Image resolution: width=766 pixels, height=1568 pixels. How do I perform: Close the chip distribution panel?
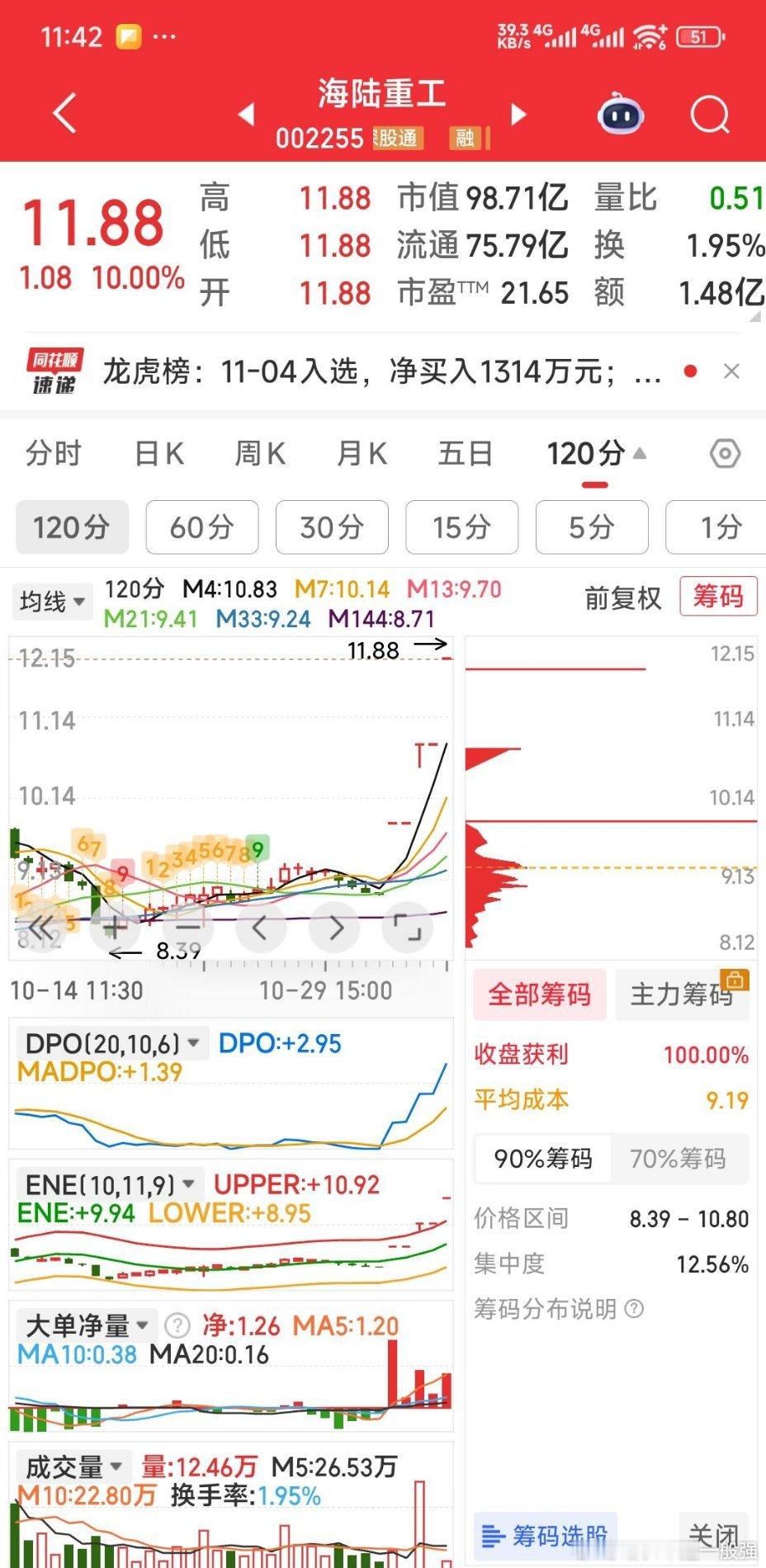(713, 1535)
